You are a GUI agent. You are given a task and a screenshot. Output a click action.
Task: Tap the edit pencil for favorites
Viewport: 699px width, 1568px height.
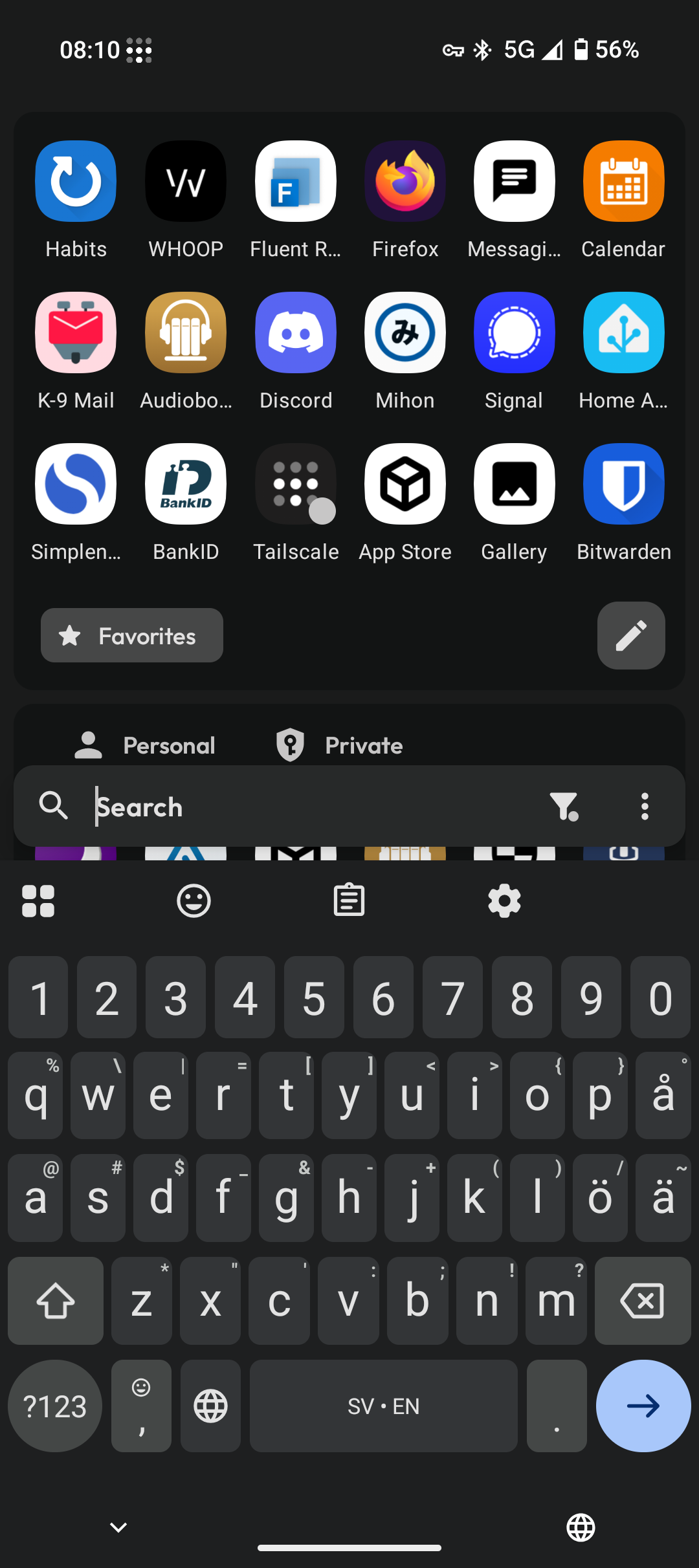631,636
